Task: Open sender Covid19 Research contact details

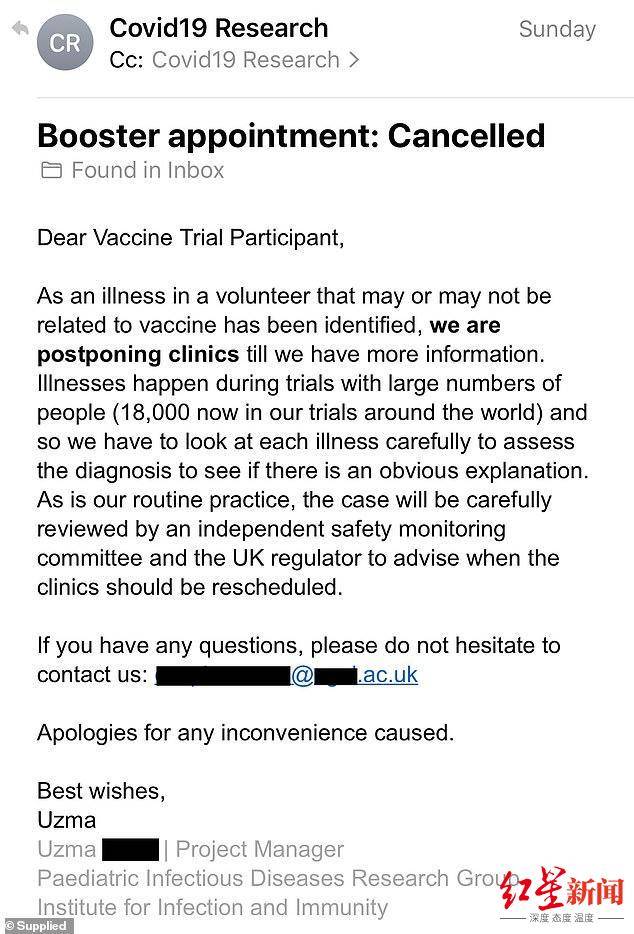Action: click(218, 28)
